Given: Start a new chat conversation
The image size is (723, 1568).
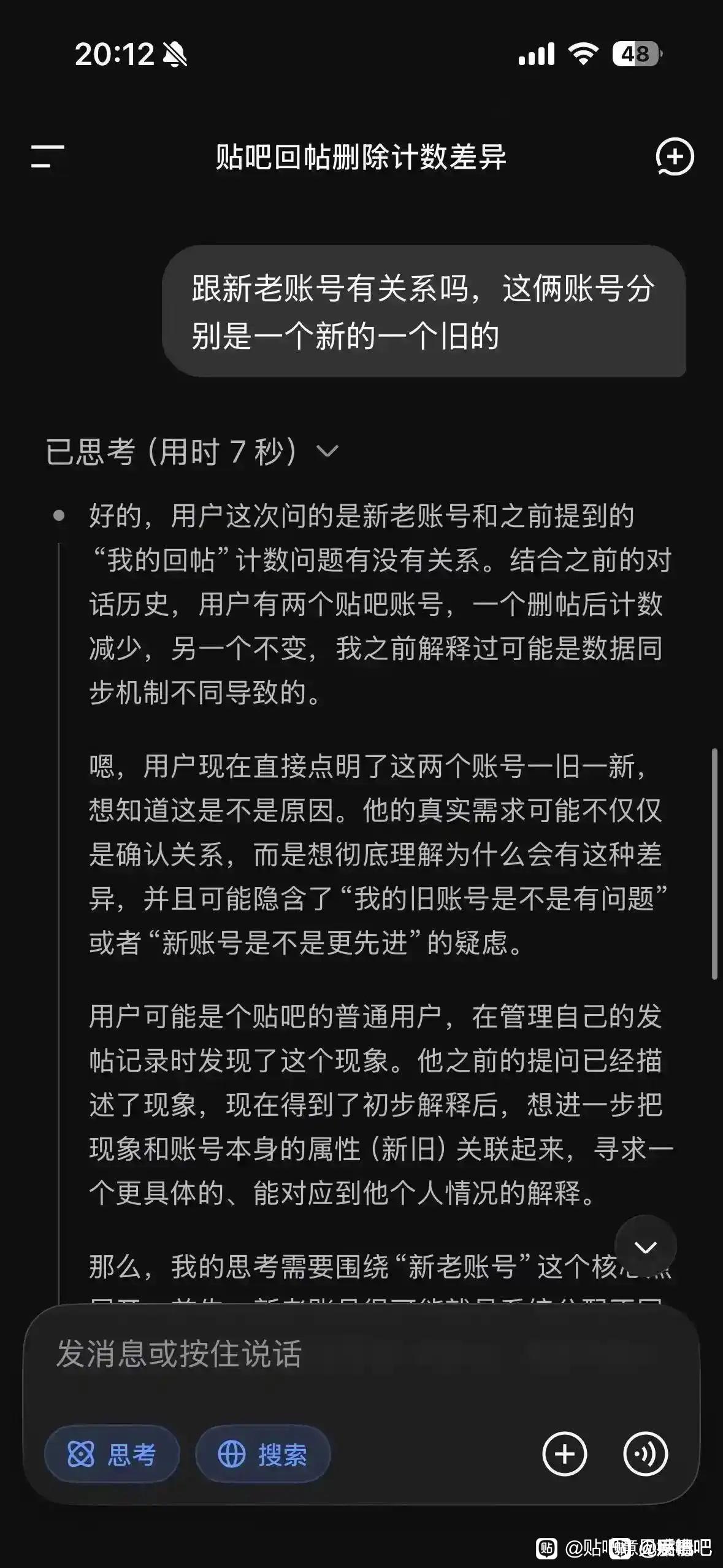Looking at the screenshot, I should (x=675, y=157).
